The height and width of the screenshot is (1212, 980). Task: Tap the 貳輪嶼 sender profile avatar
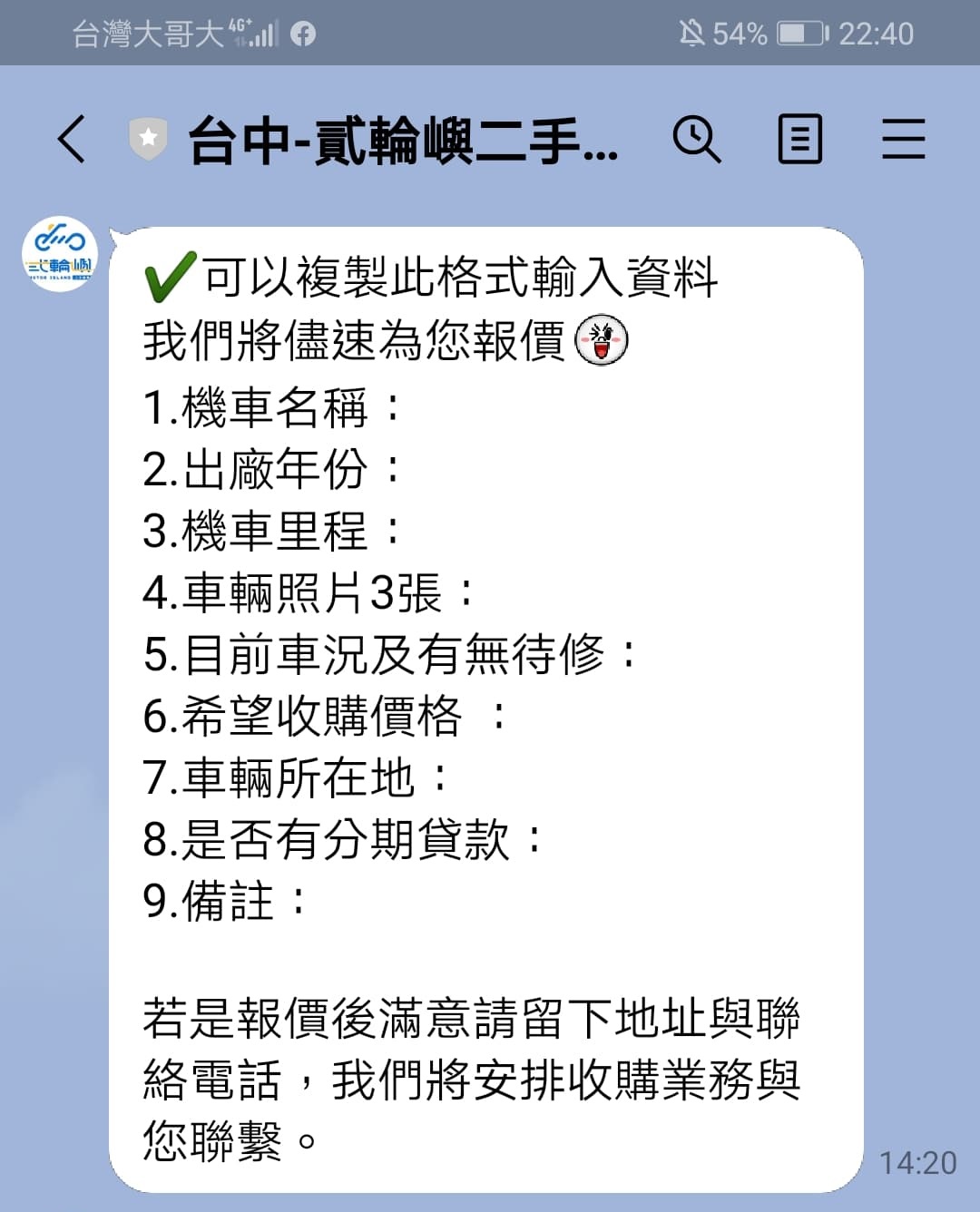click(60, 254)
